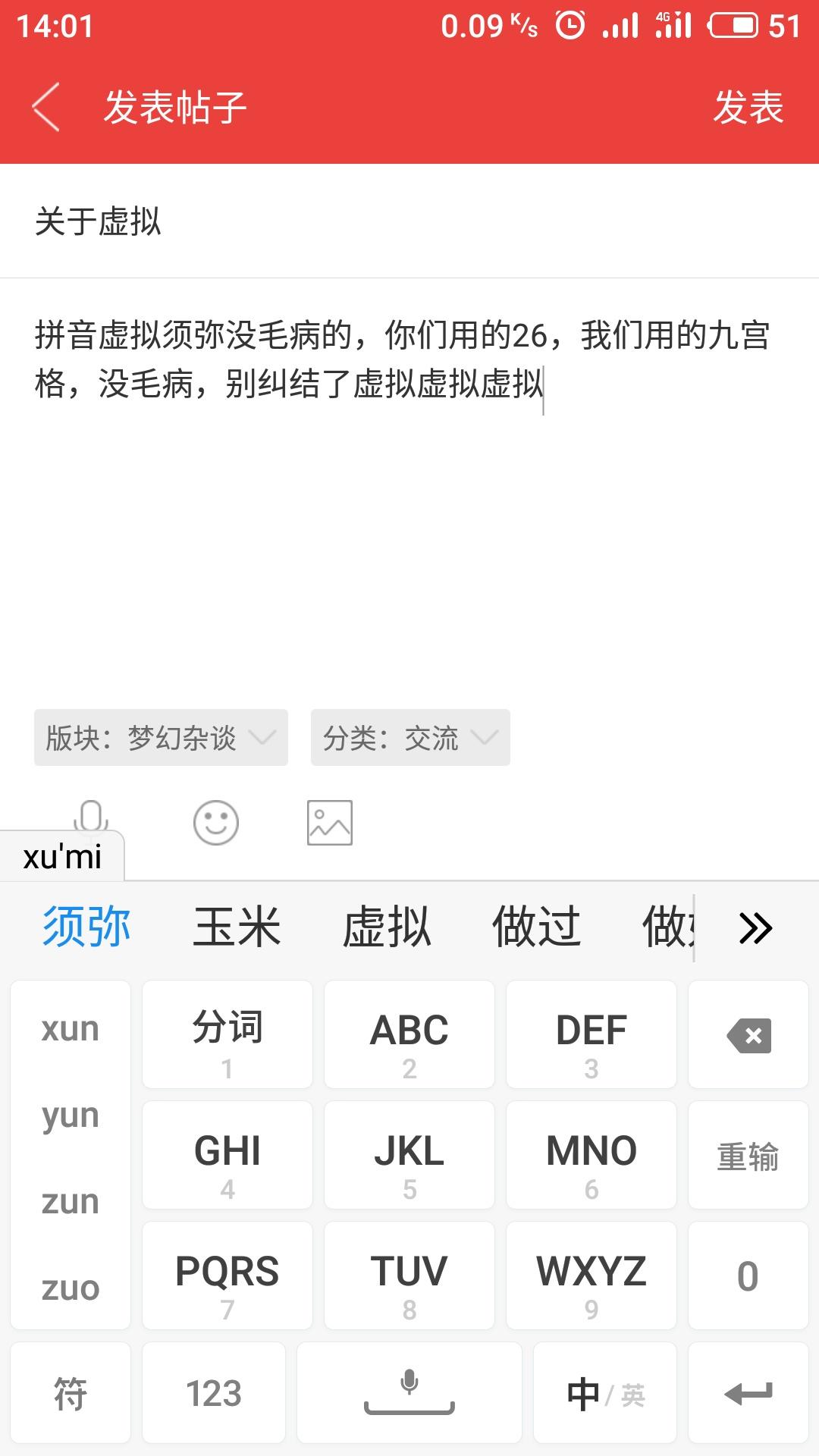Viewport: 819px width, 1456px height.
Task: Clear the pinyin input with 重输
Action: pos(748,1156)
